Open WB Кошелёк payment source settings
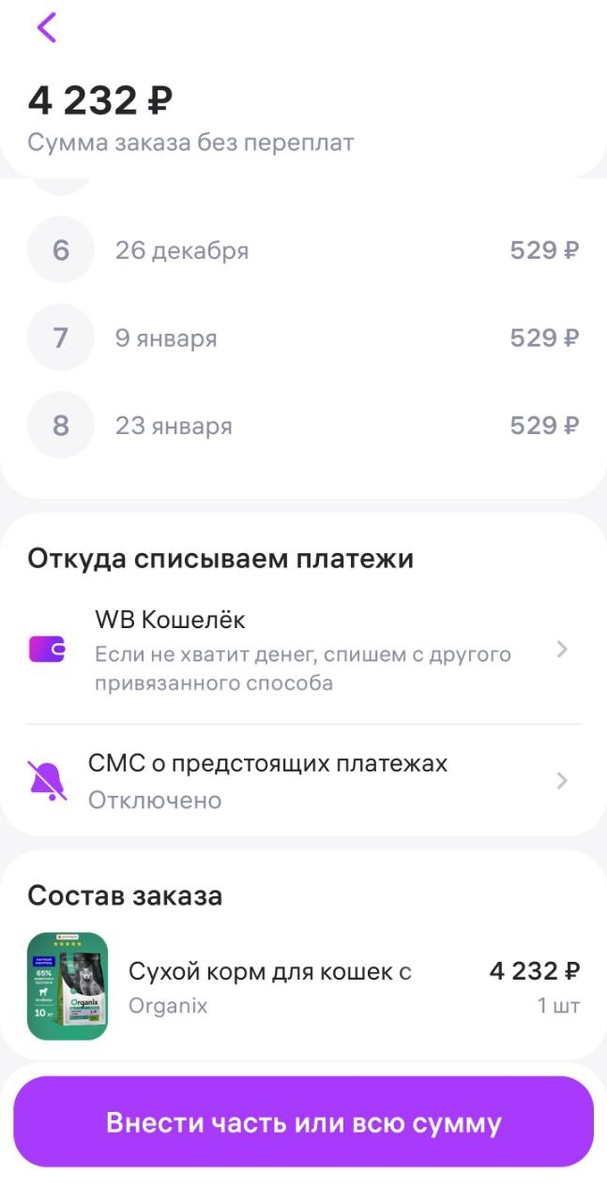 click(302, 651)
